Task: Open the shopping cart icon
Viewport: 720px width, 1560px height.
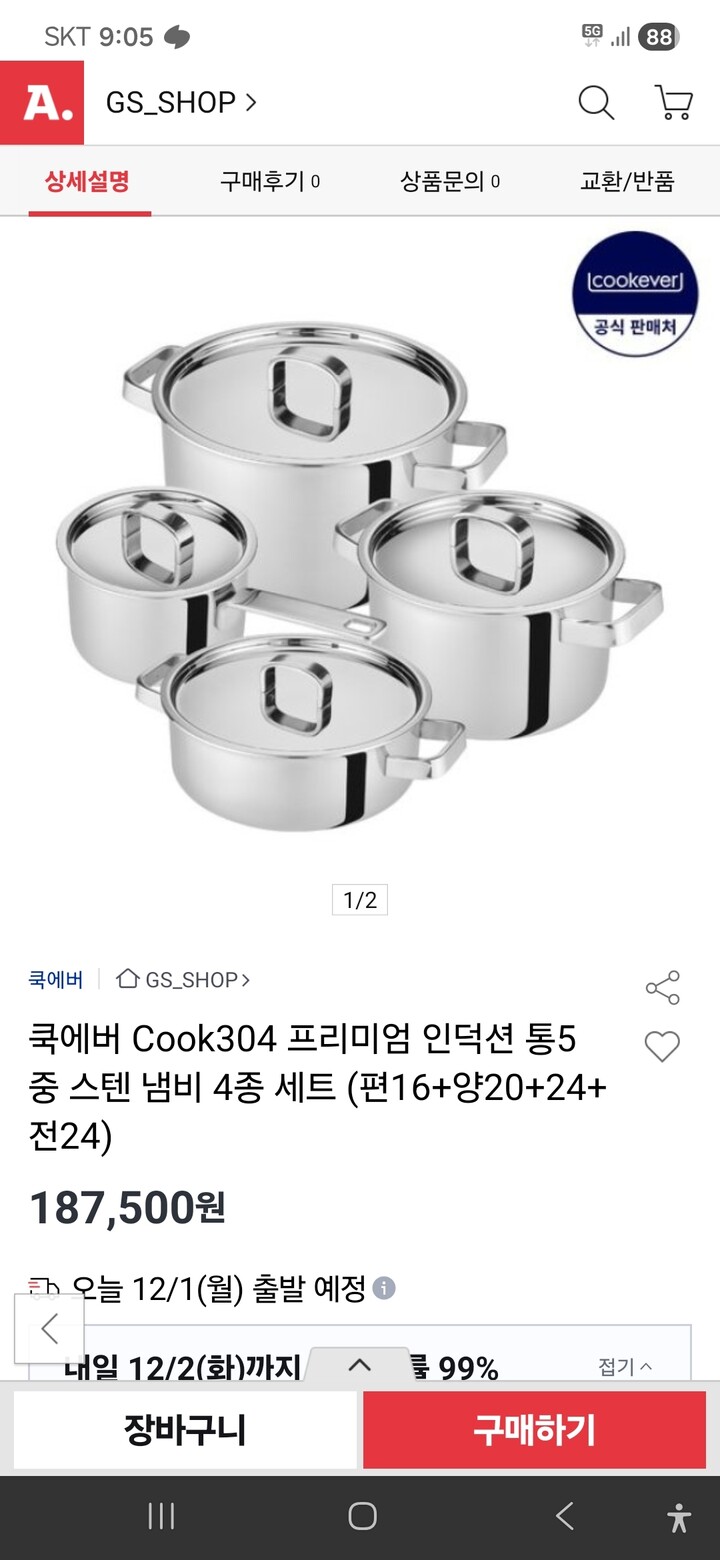Action: pos(672,103)
